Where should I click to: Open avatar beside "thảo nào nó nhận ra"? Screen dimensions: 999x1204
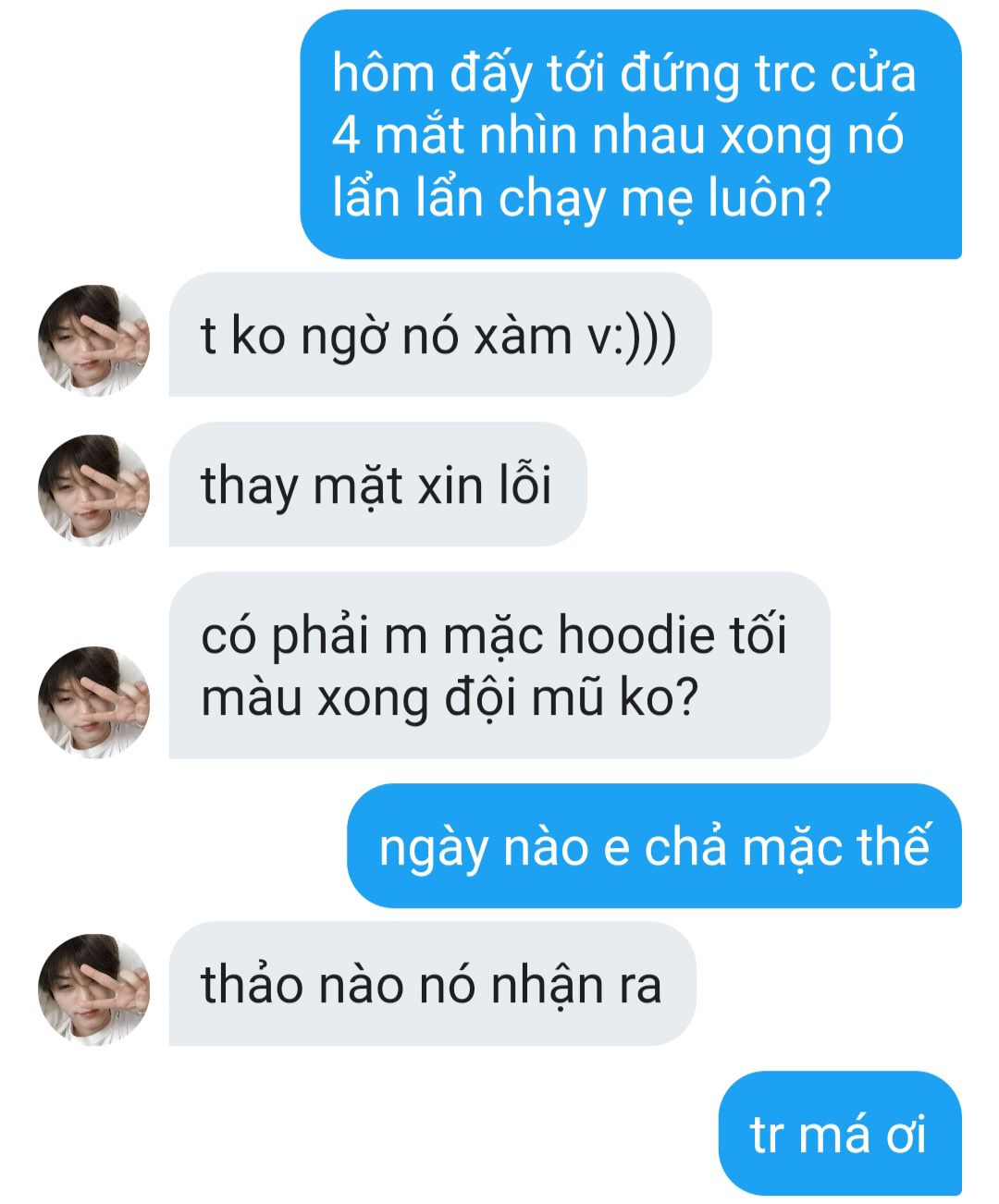coord(93,989)
